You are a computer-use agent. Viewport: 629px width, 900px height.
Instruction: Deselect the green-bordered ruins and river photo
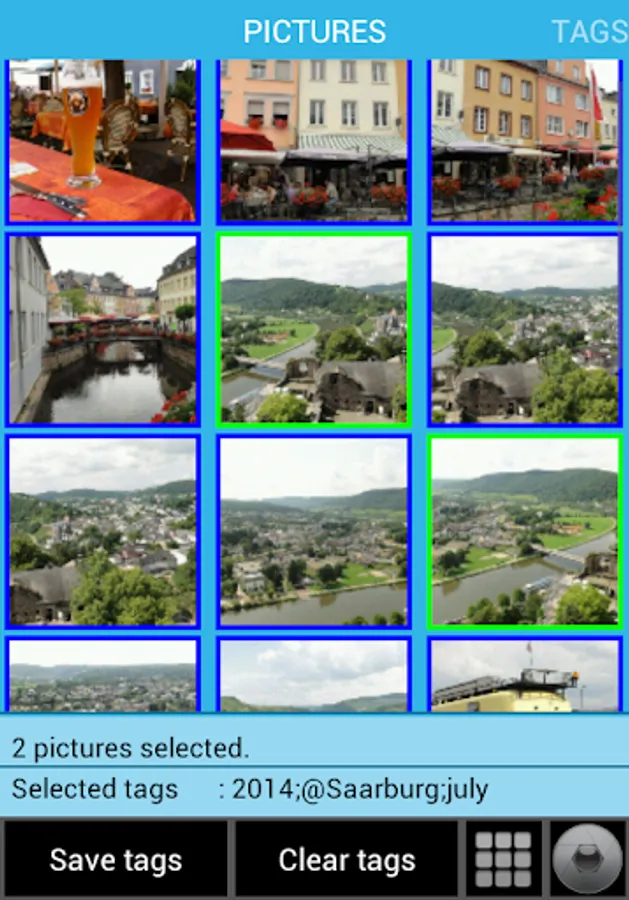pos(314,330)
